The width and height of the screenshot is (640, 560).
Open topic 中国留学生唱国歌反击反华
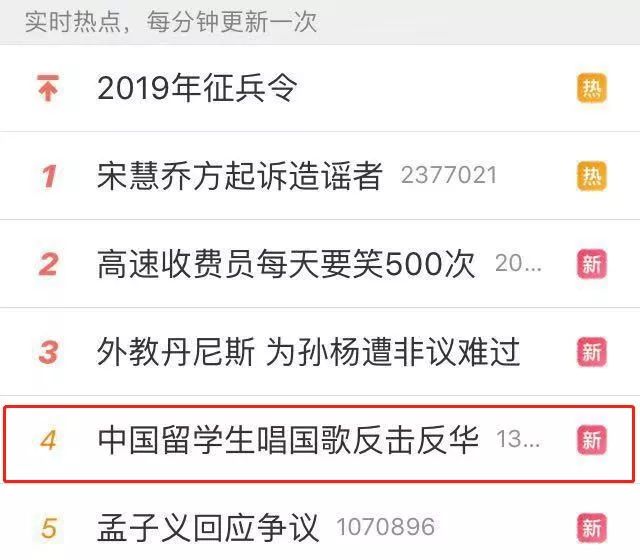pos(288,439)
